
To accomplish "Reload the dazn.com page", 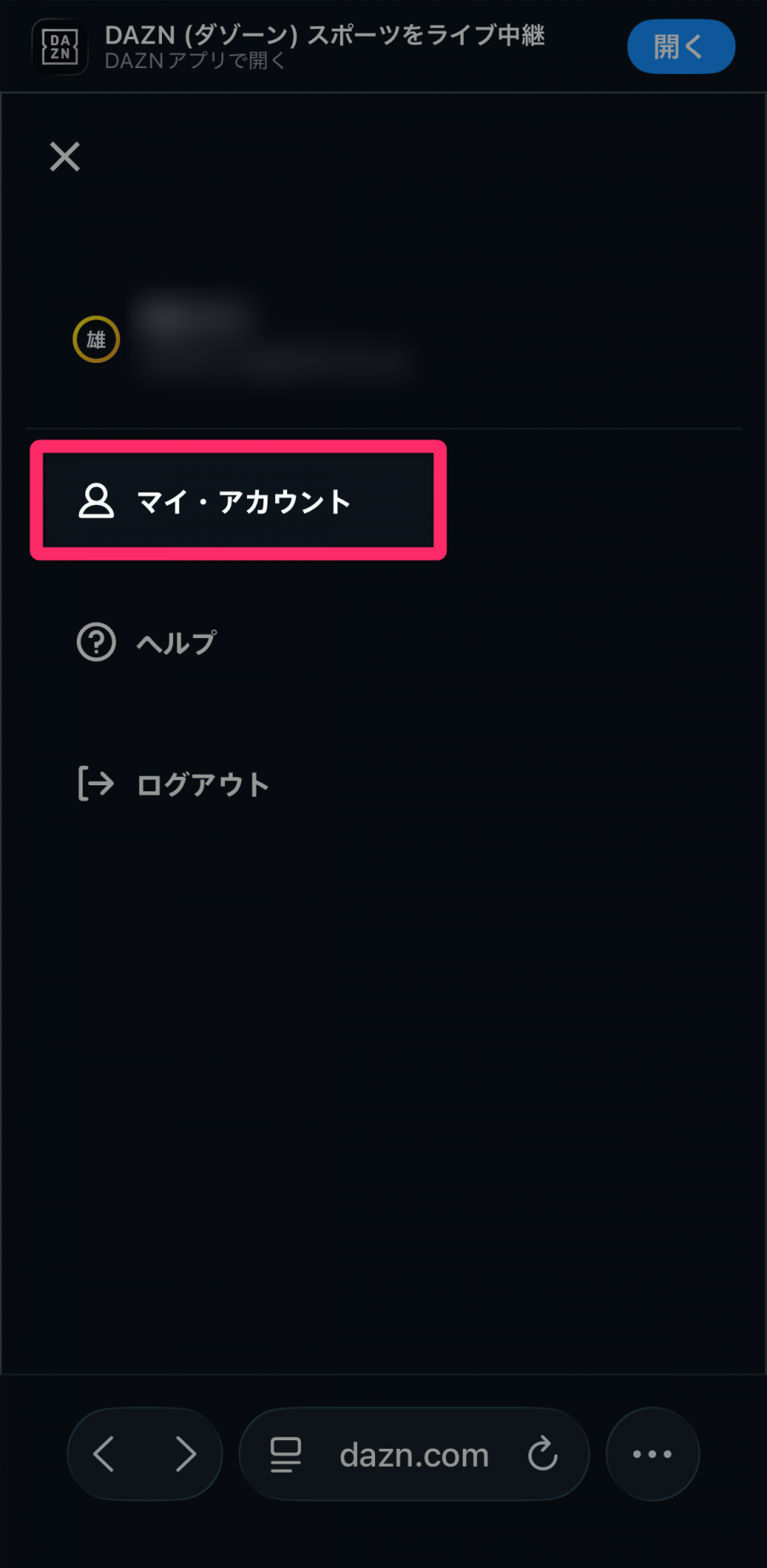I will click(x=543, y=1454).
